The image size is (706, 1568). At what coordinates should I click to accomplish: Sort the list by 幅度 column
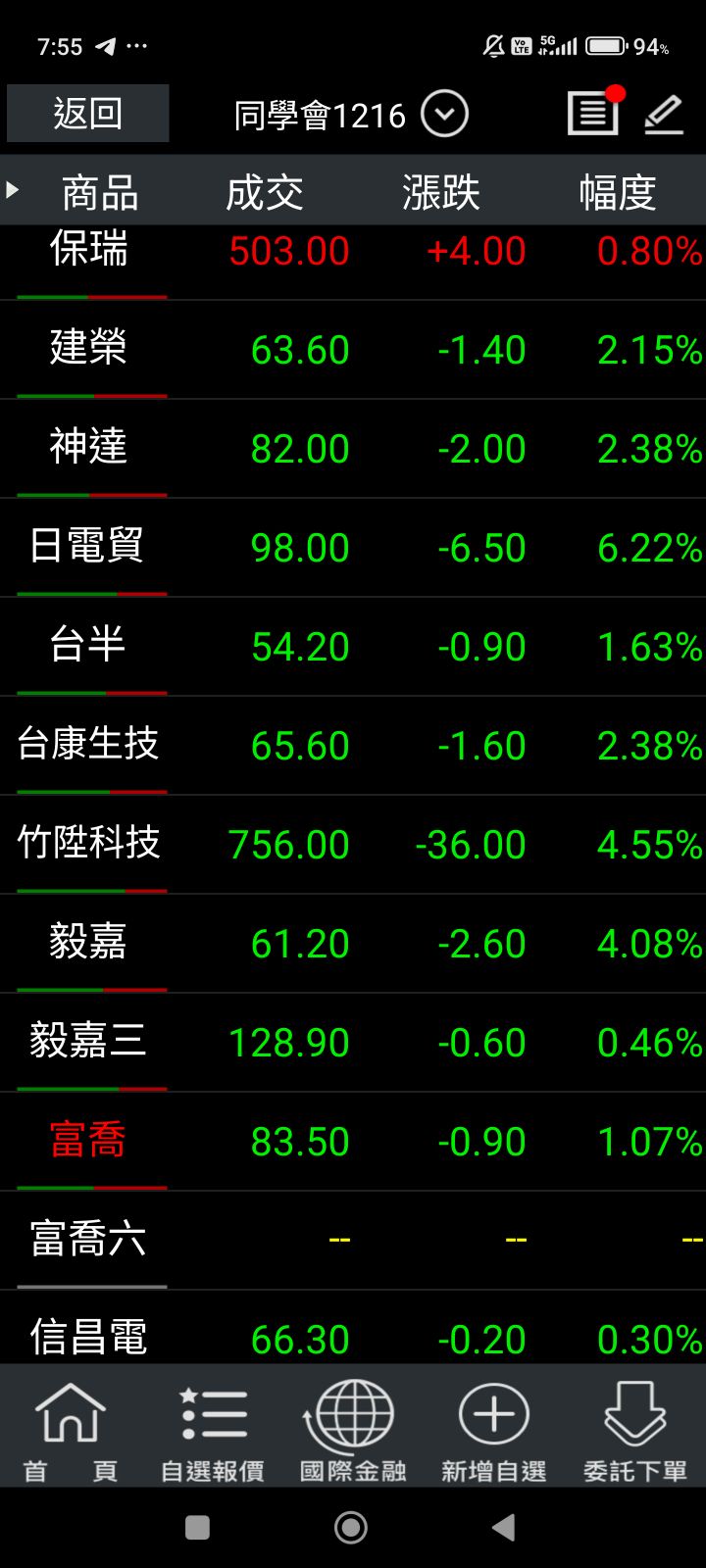point(617,192)
